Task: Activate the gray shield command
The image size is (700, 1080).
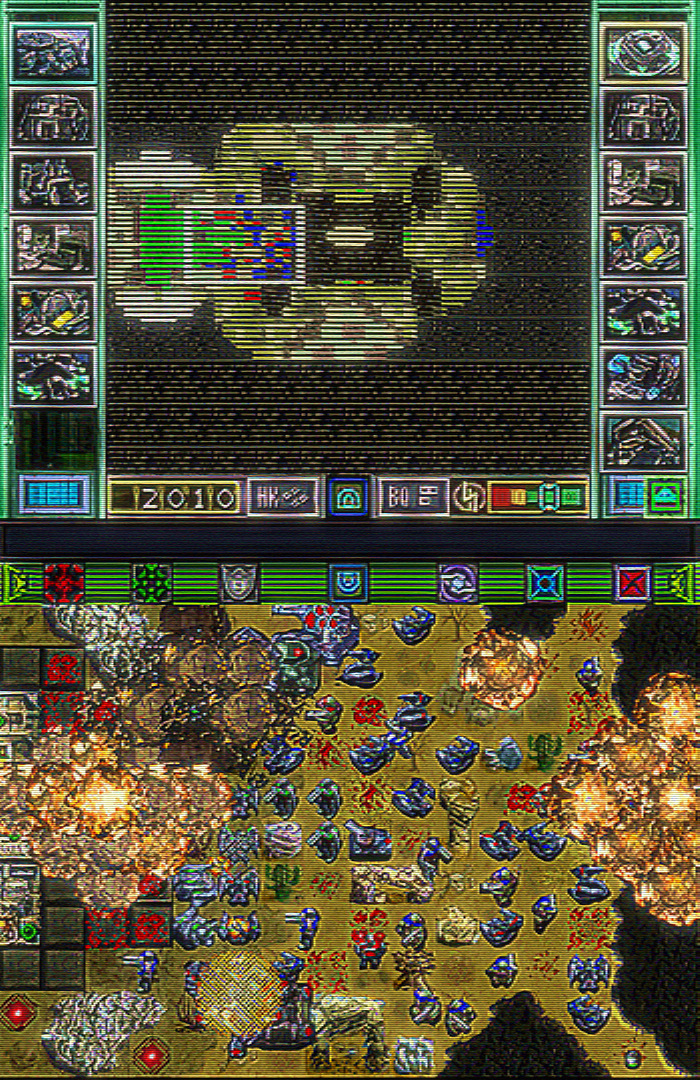Action: point(239,582)
